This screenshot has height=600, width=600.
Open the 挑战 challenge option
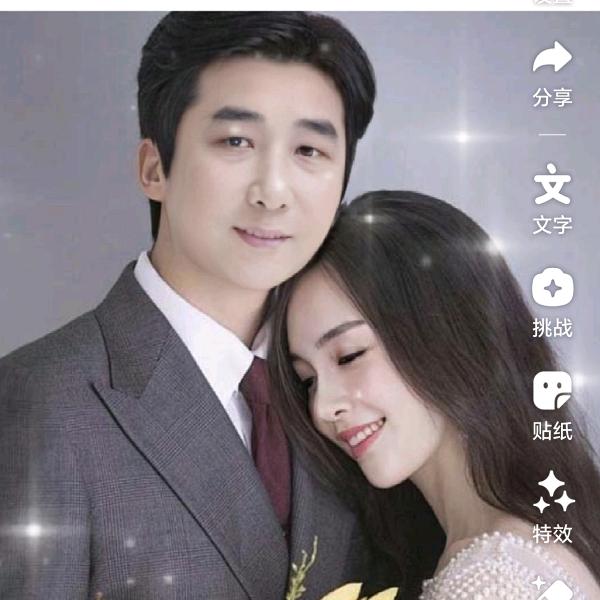(x=552, y=289)
